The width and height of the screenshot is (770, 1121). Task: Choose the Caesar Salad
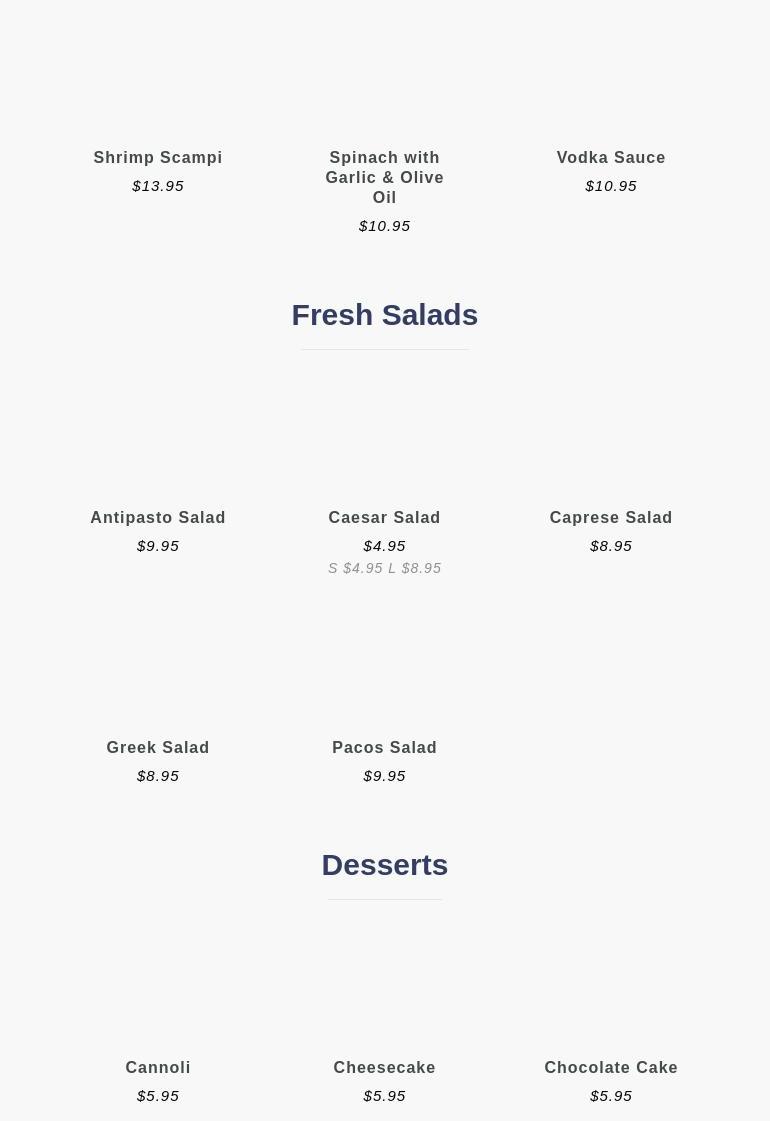tap(384, 518)
